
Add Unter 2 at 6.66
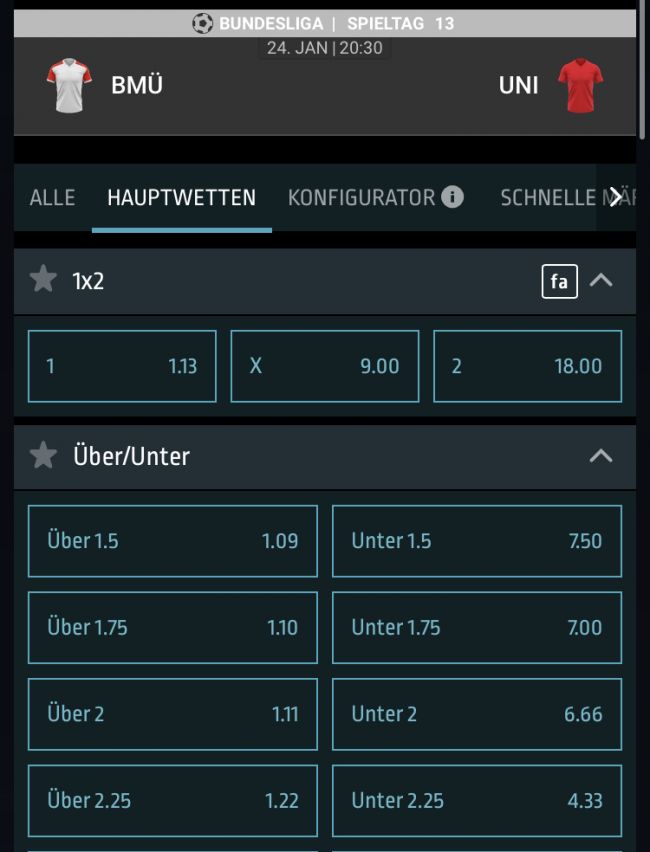pos(476,714)
